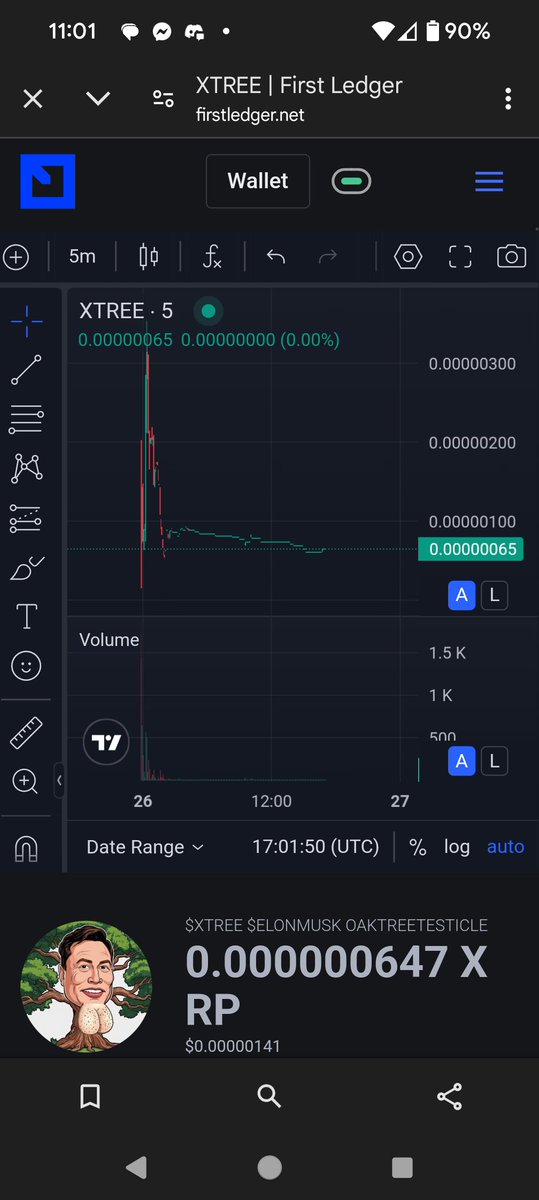
Task: Go to Android home screen
Action: tap(269, 1167)
